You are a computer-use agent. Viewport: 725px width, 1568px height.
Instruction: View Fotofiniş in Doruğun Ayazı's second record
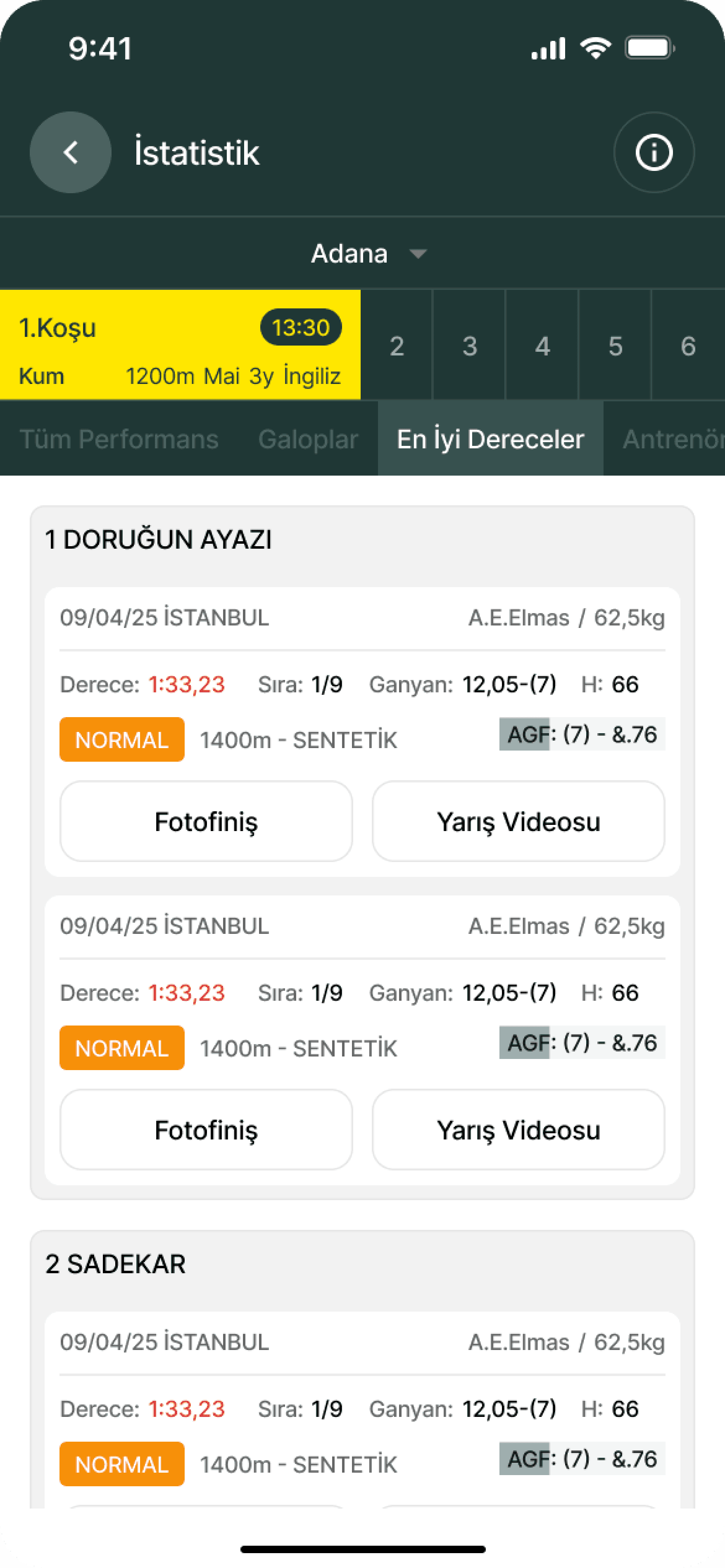[x=206, y=1129]
